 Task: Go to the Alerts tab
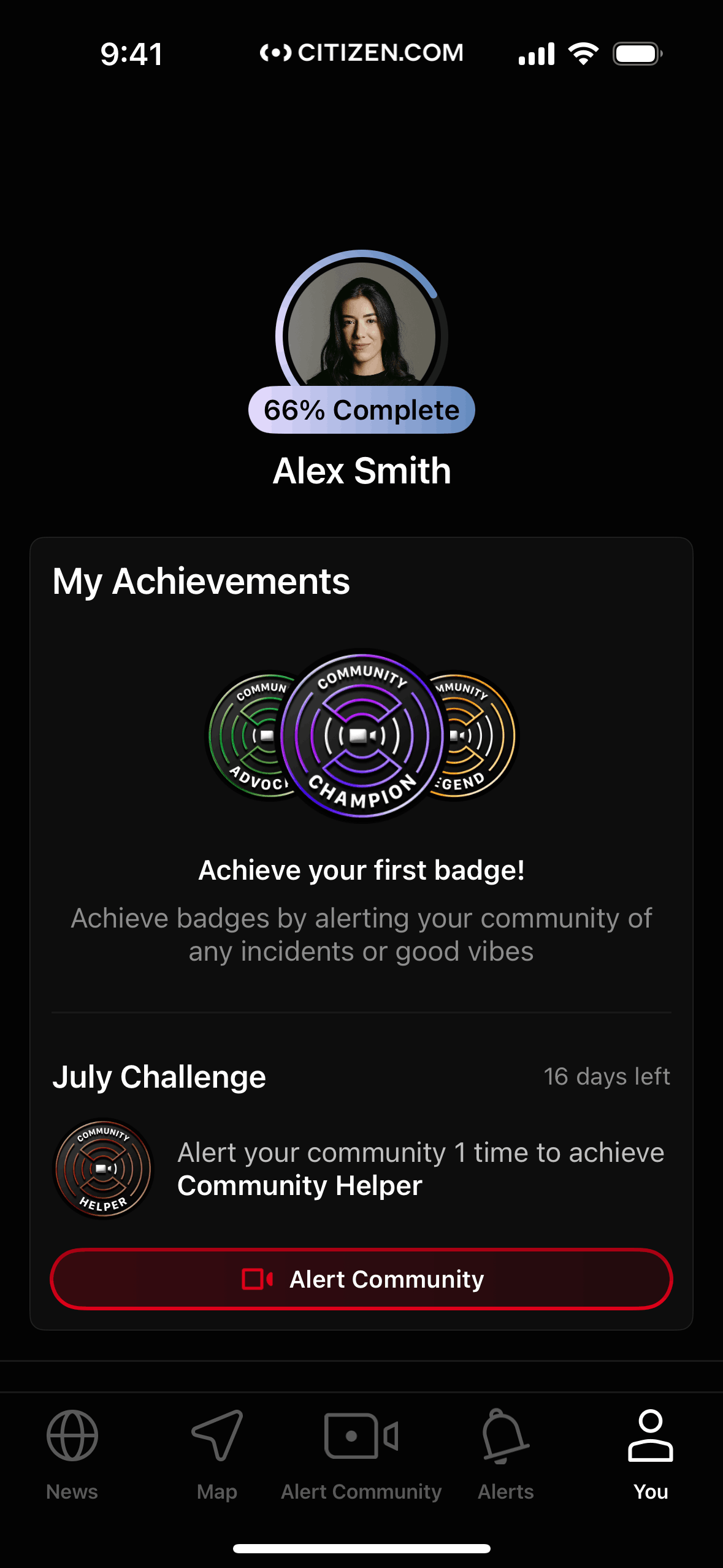click(506, 1454)
